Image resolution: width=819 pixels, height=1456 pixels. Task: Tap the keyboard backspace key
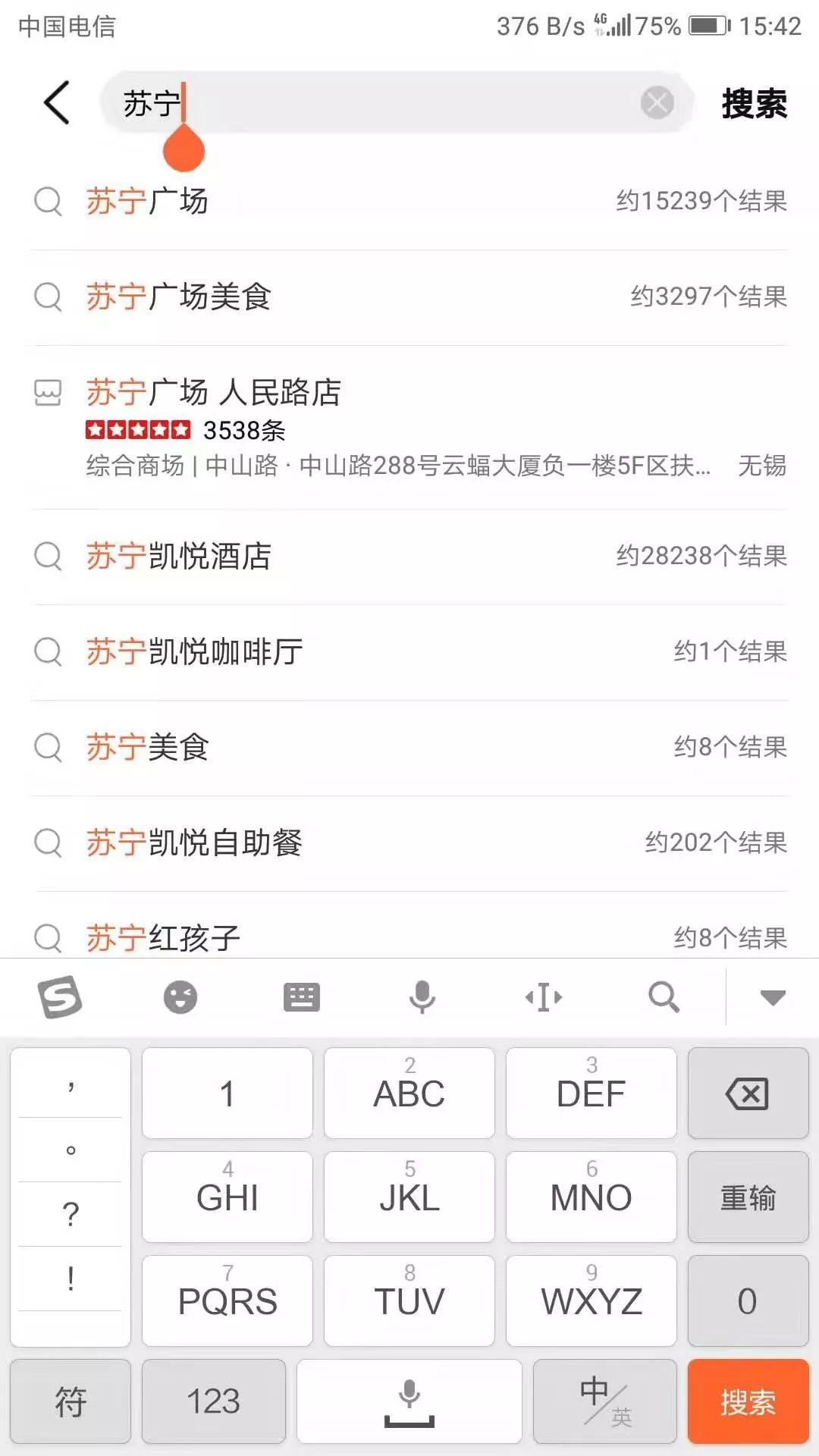pyautogui.click(x=748, y=1094)
